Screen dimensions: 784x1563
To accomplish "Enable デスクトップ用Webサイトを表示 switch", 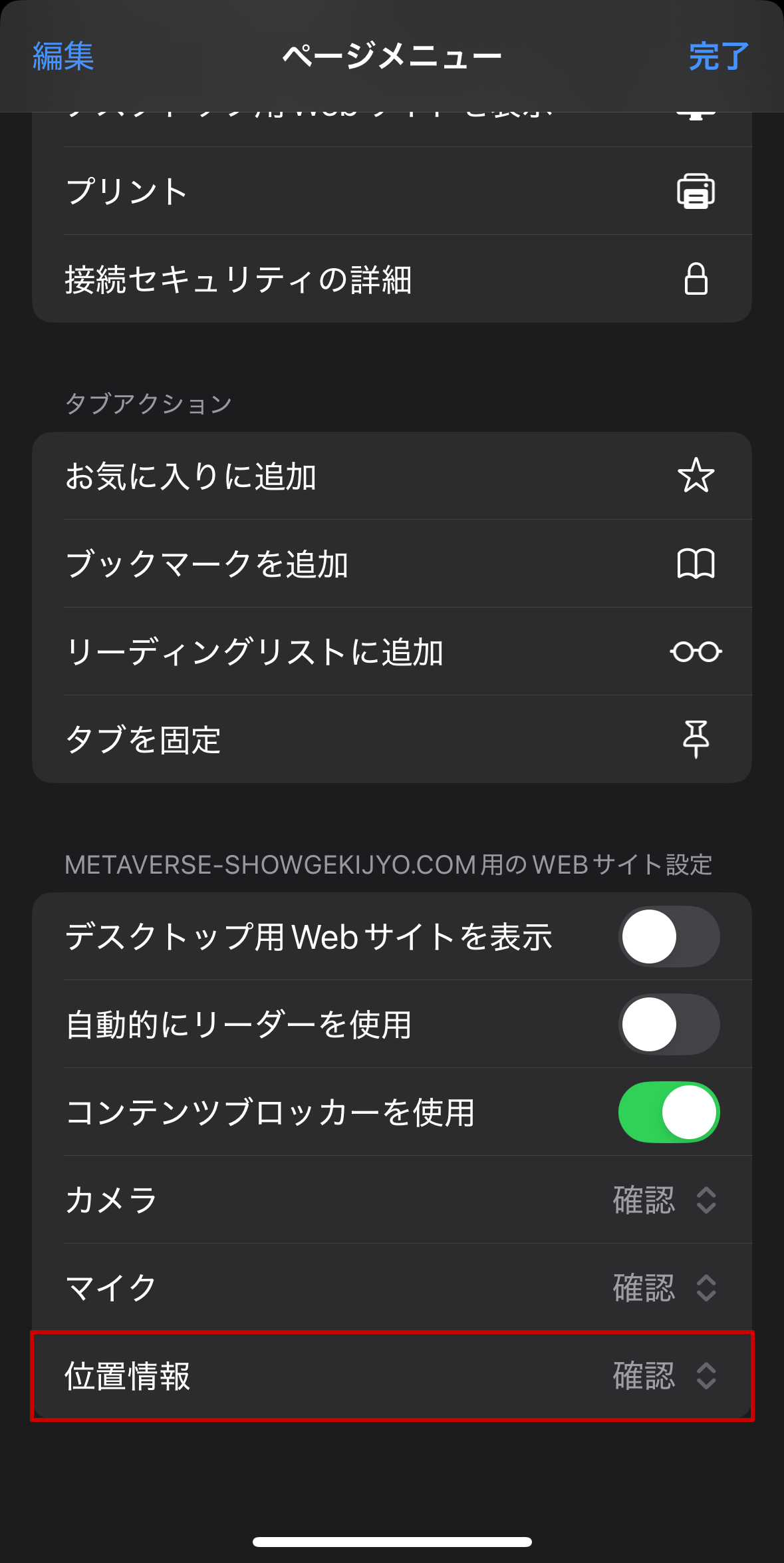I will (x=668, y=936).
